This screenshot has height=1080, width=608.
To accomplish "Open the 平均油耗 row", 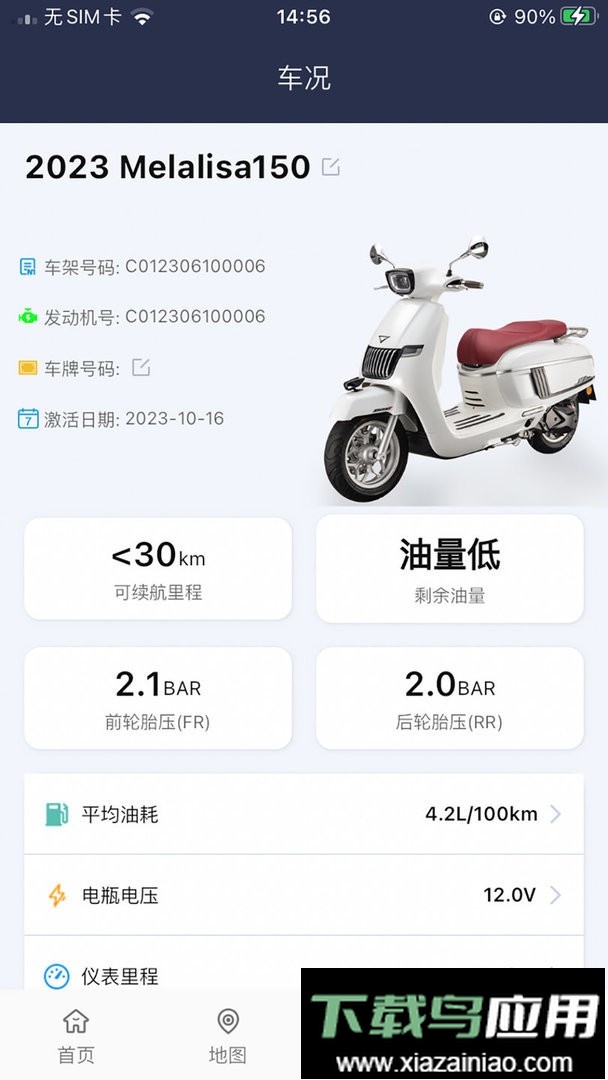I will pyautogui.click(x=303, y=814).
